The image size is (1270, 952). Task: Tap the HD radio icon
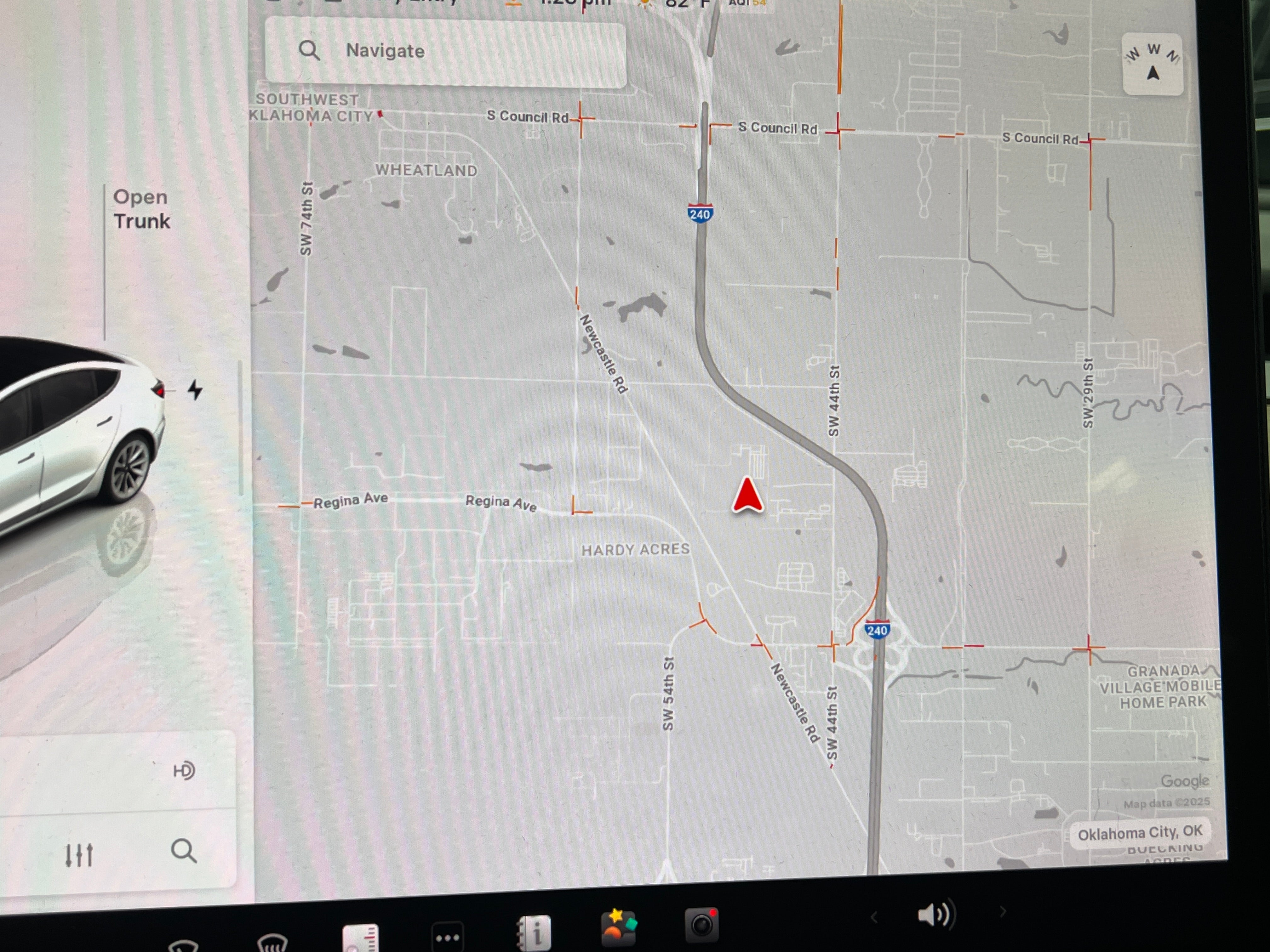click(x=184, y=770)
